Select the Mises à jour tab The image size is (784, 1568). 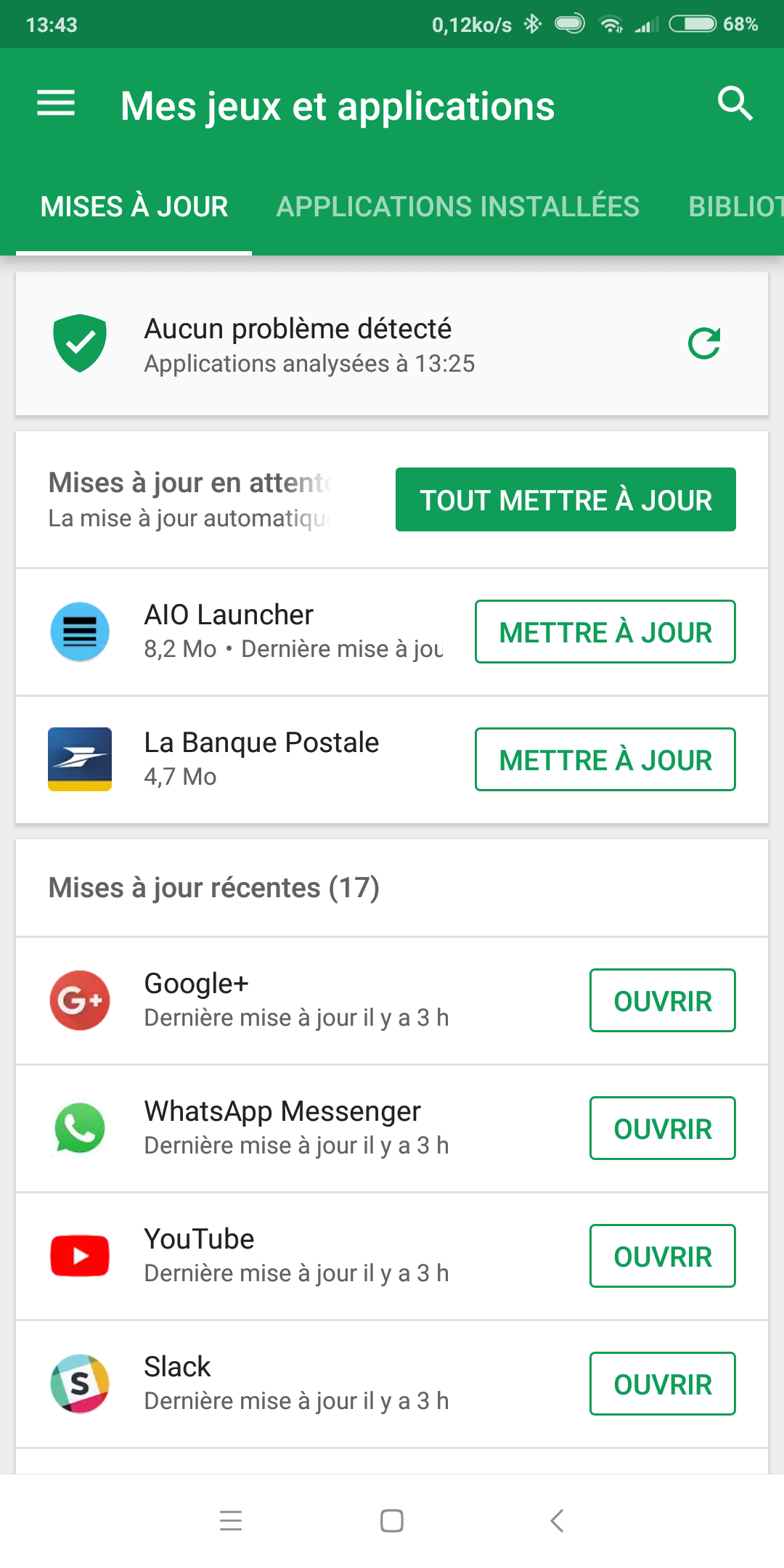134,207
